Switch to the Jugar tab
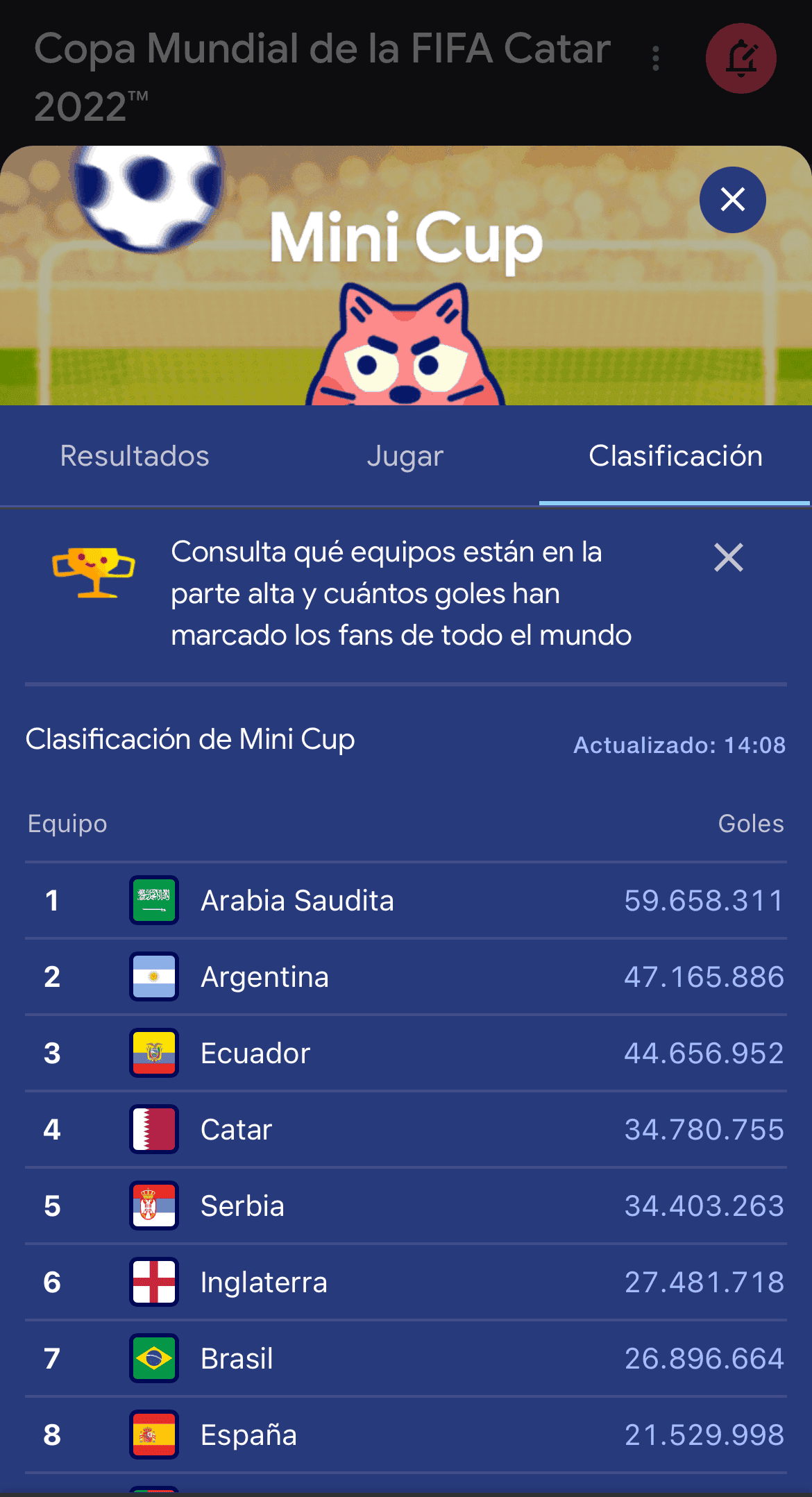 (x=405, y=456)
